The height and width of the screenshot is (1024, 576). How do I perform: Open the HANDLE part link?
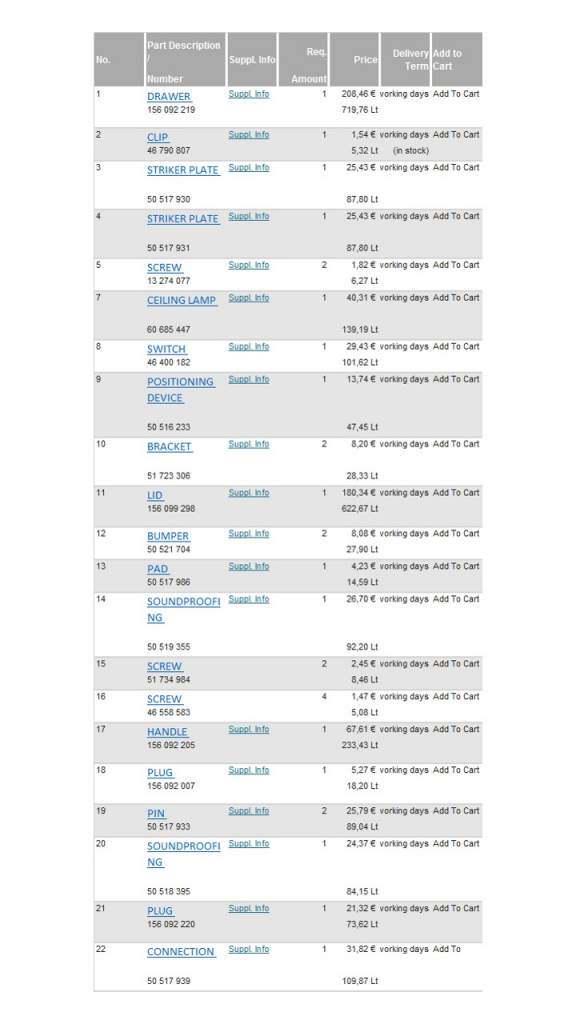pyautogui.click(x=167, y=732)
